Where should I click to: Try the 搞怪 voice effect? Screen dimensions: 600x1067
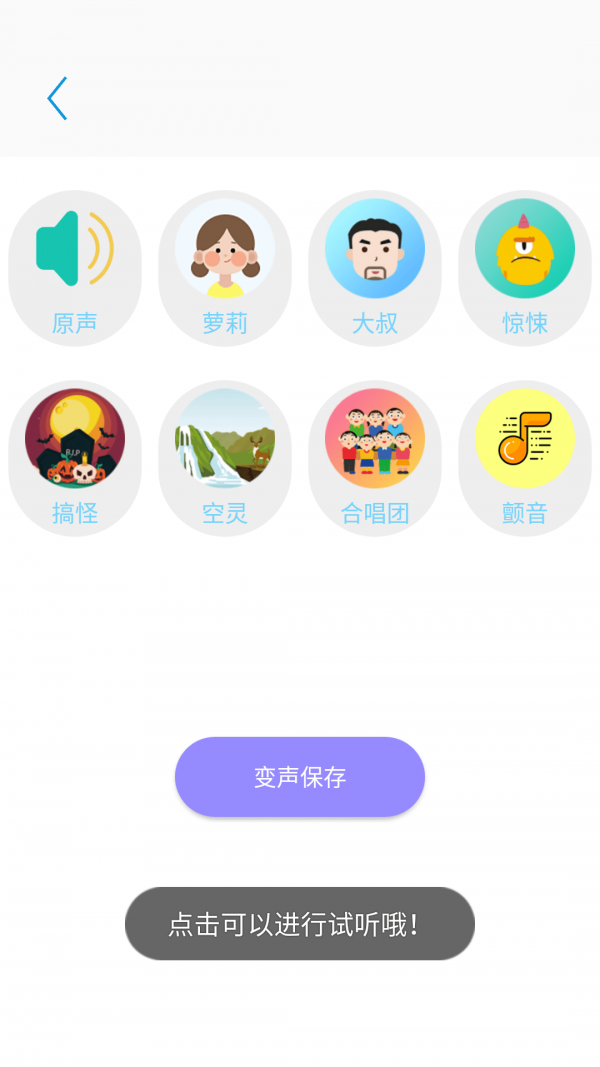click(x=75, y=457)
